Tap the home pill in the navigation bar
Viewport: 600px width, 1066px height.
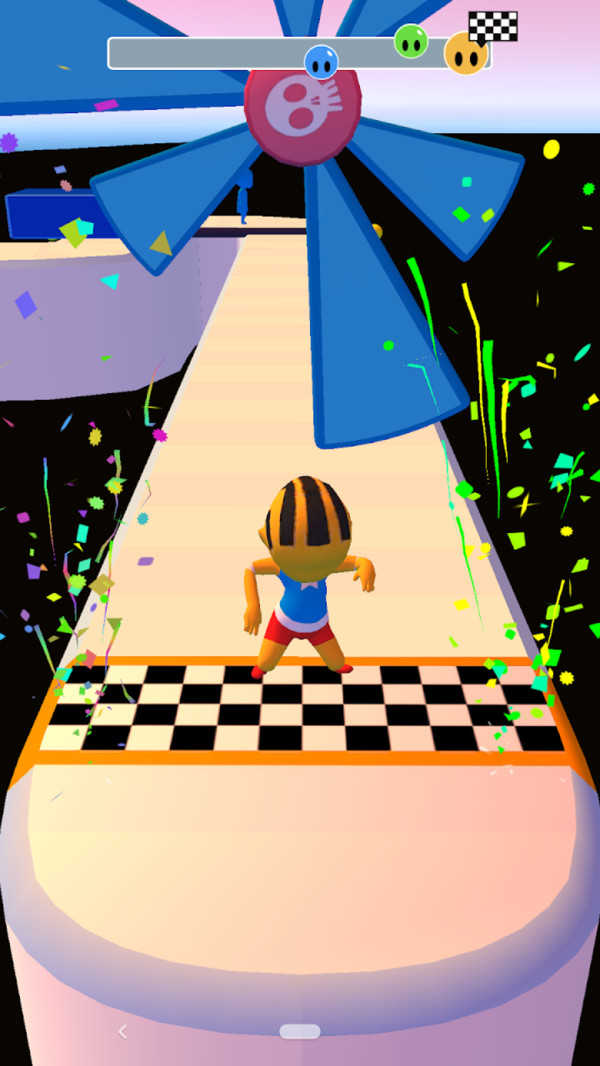[x=300, y=1031]
